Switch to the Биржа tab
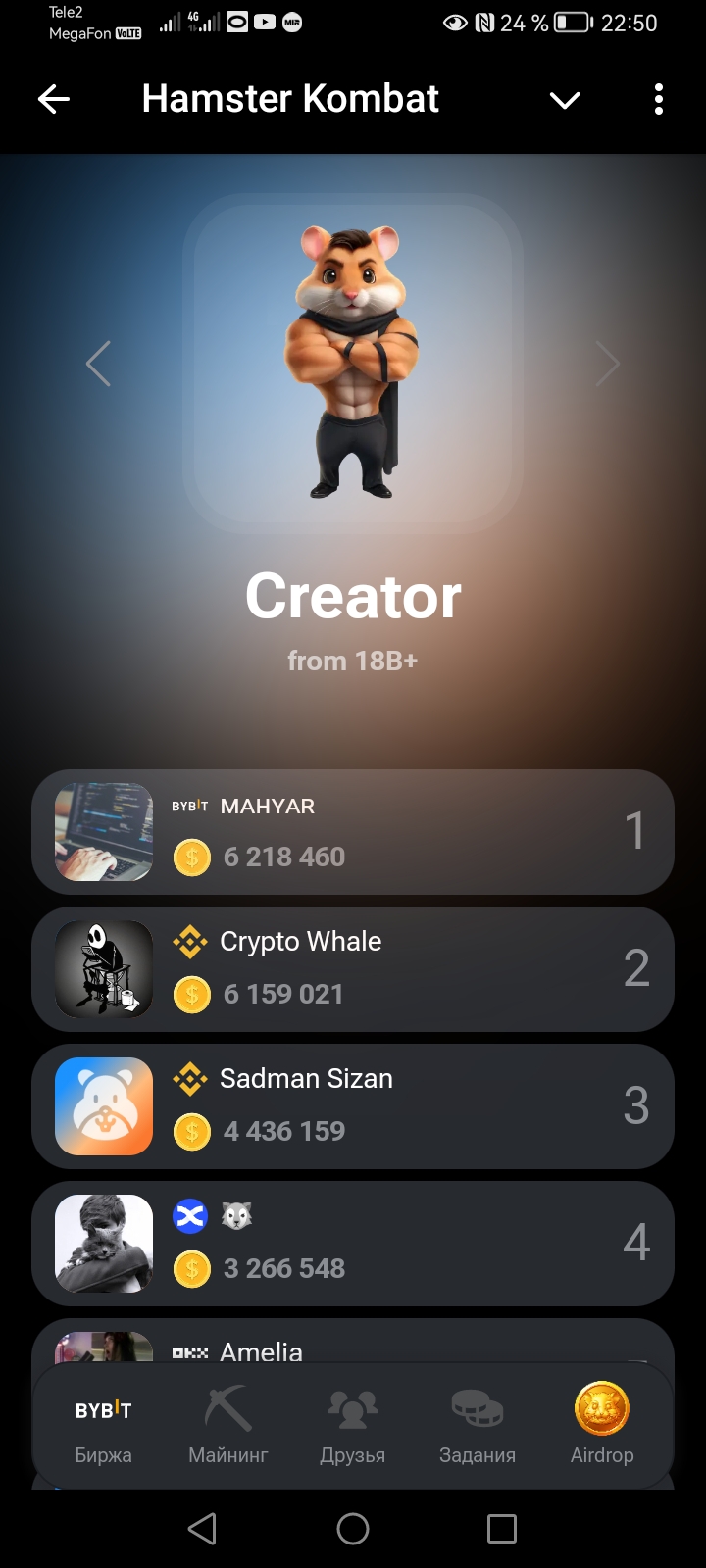 tap(103, 1426)
